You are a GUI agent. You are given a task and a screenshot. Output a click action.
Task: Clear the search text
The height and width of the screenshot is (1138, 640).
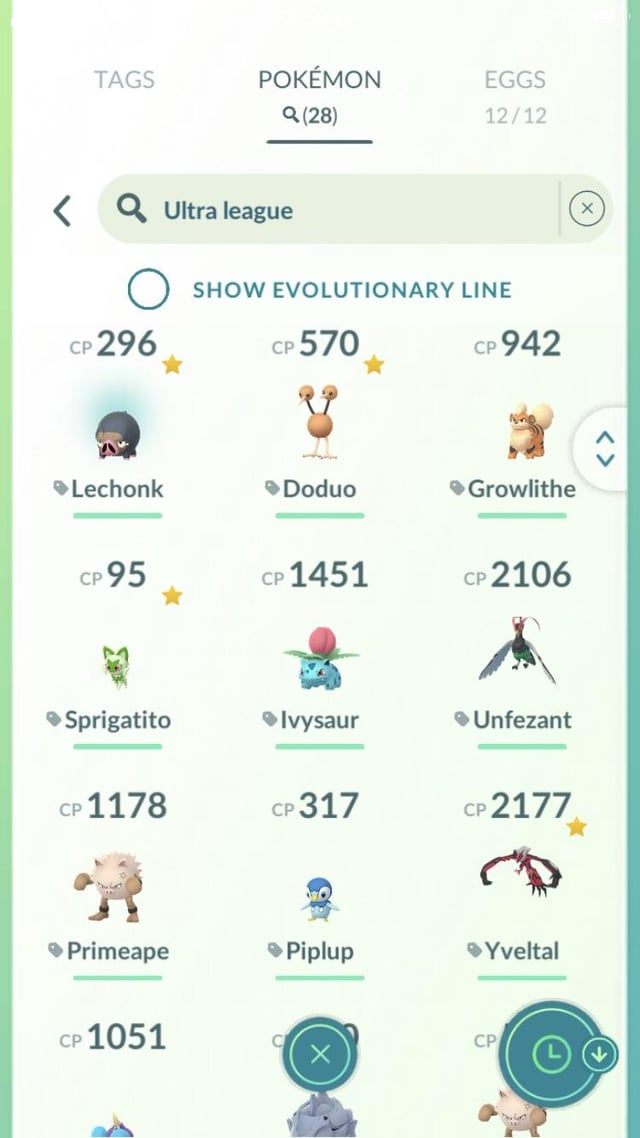click(x=587, y=209)
